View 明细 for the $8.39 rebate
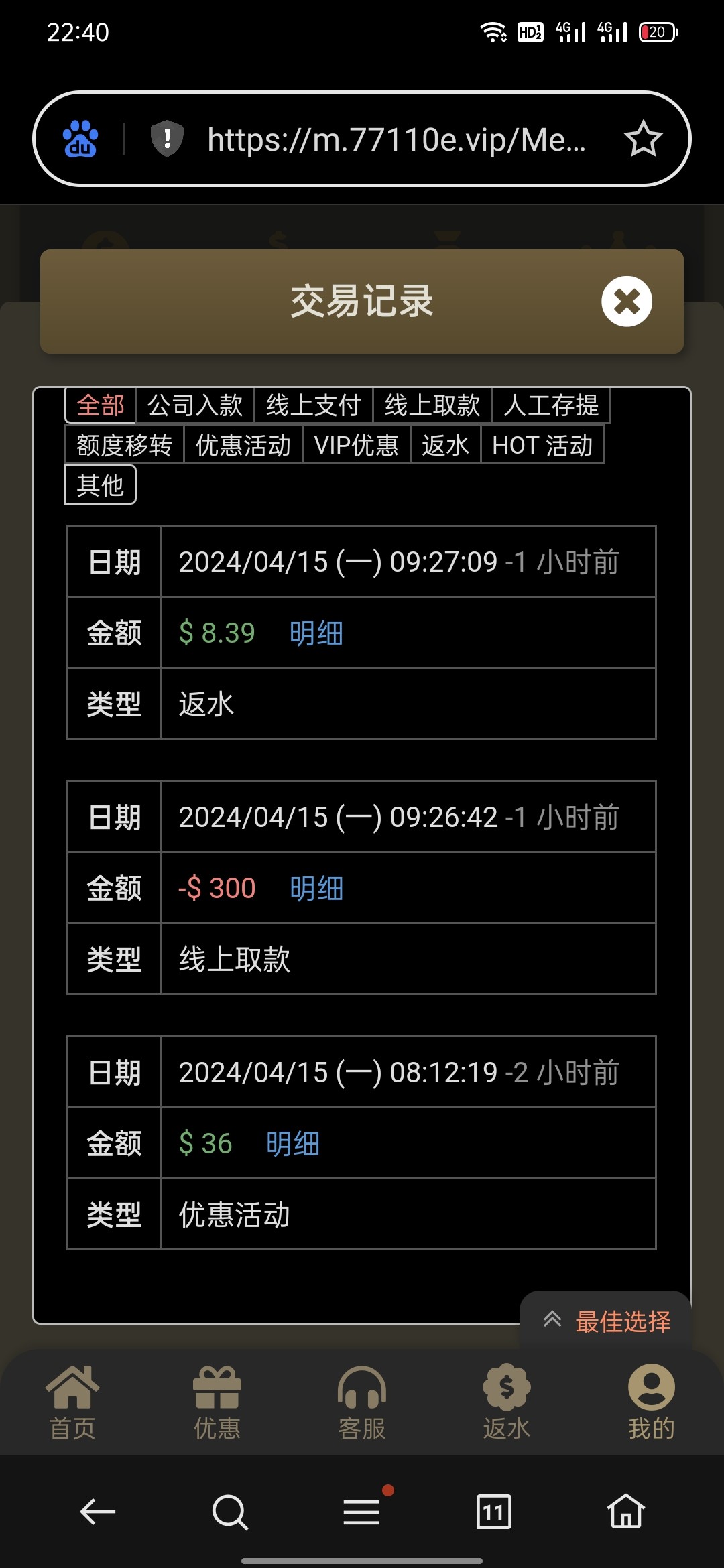The width and height of the screenshot is (724, 1568). (316, 633)
